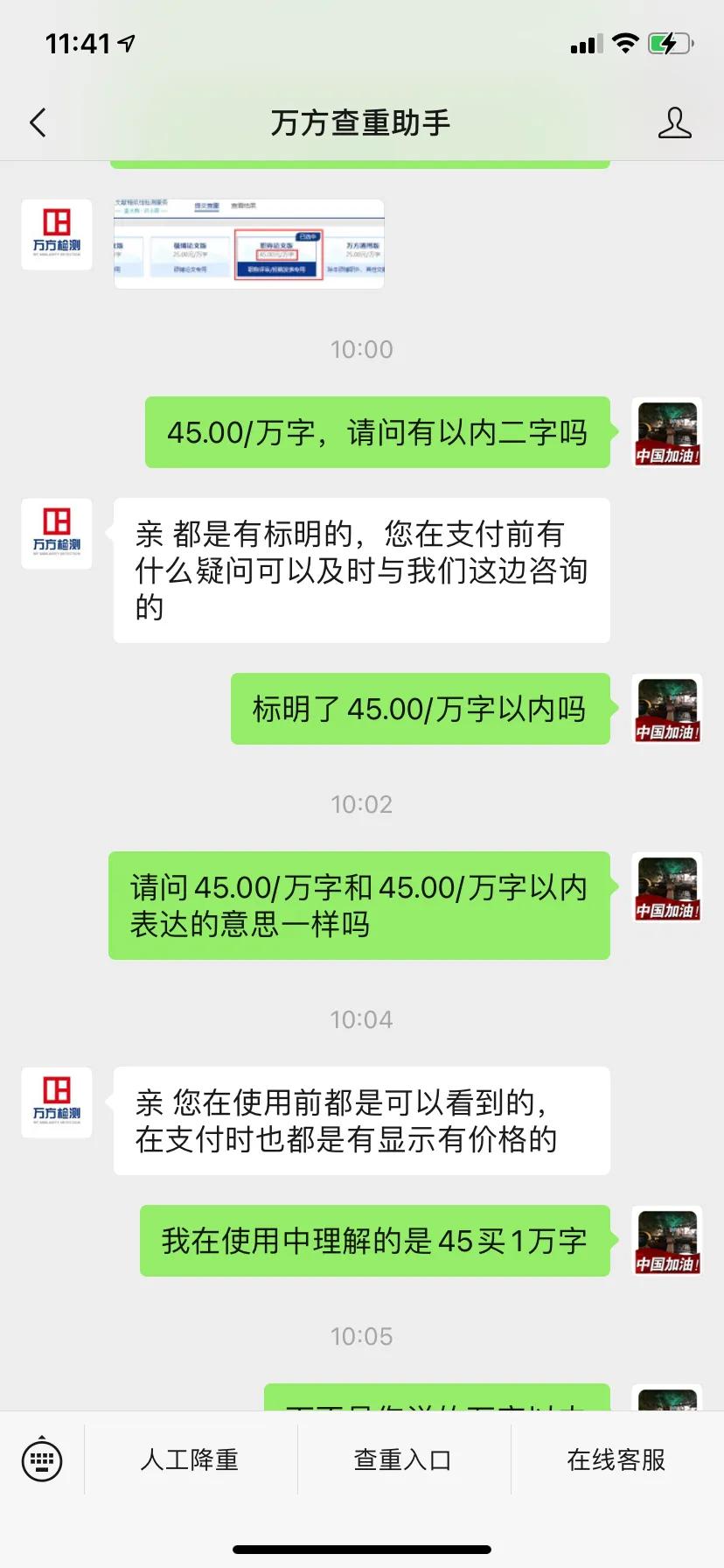Viewport: 724px width, 1568px height.
Task: Tap the reply starting with 亲 都是有标明的
Action: tap(361, 570)
